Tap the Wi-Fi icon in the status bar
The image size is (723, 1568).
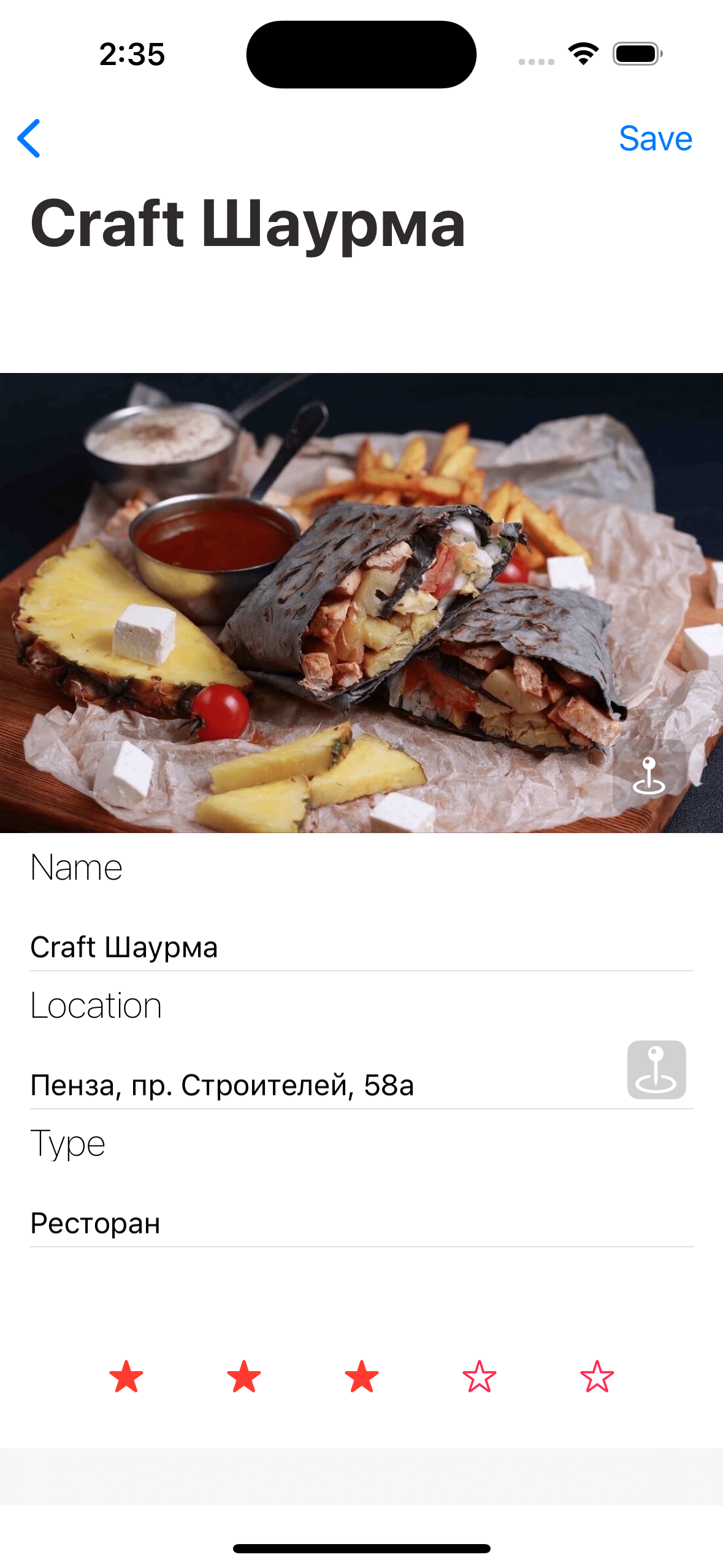[581, 55]
